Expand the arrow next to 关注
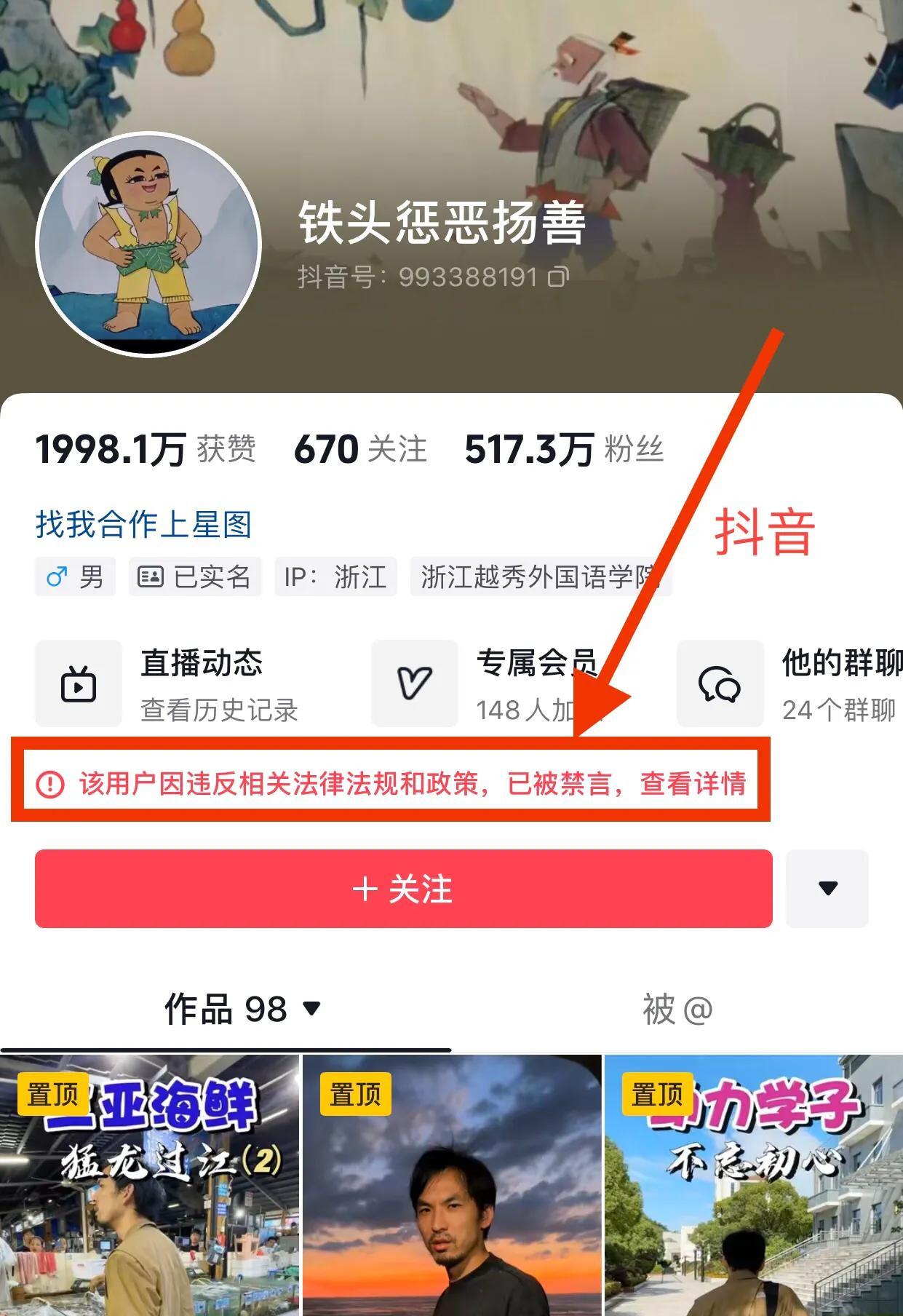Viewport: 903px width, 1316px height. (827, 889)
